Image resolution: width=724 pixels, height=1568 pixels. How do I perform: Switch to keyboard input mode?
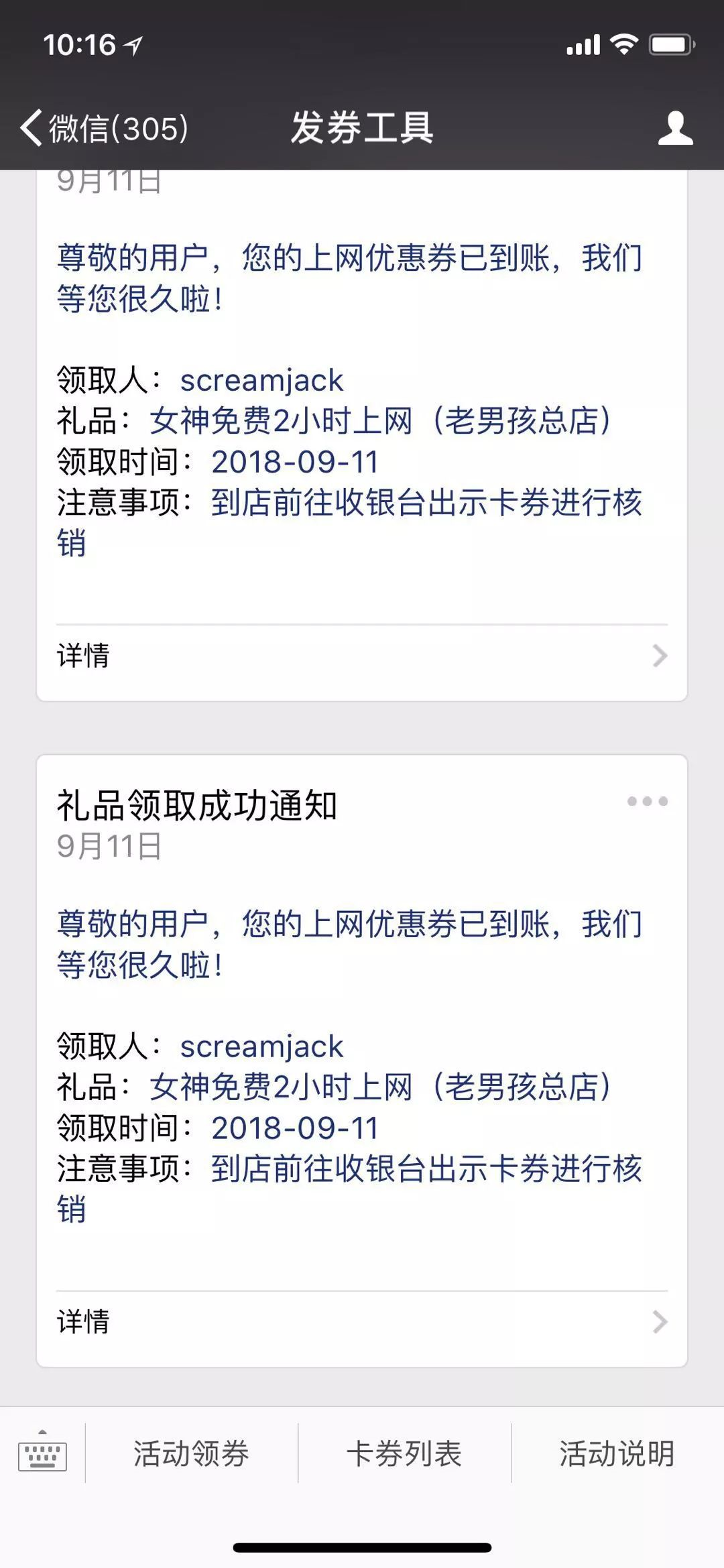tap(42, 1453)
